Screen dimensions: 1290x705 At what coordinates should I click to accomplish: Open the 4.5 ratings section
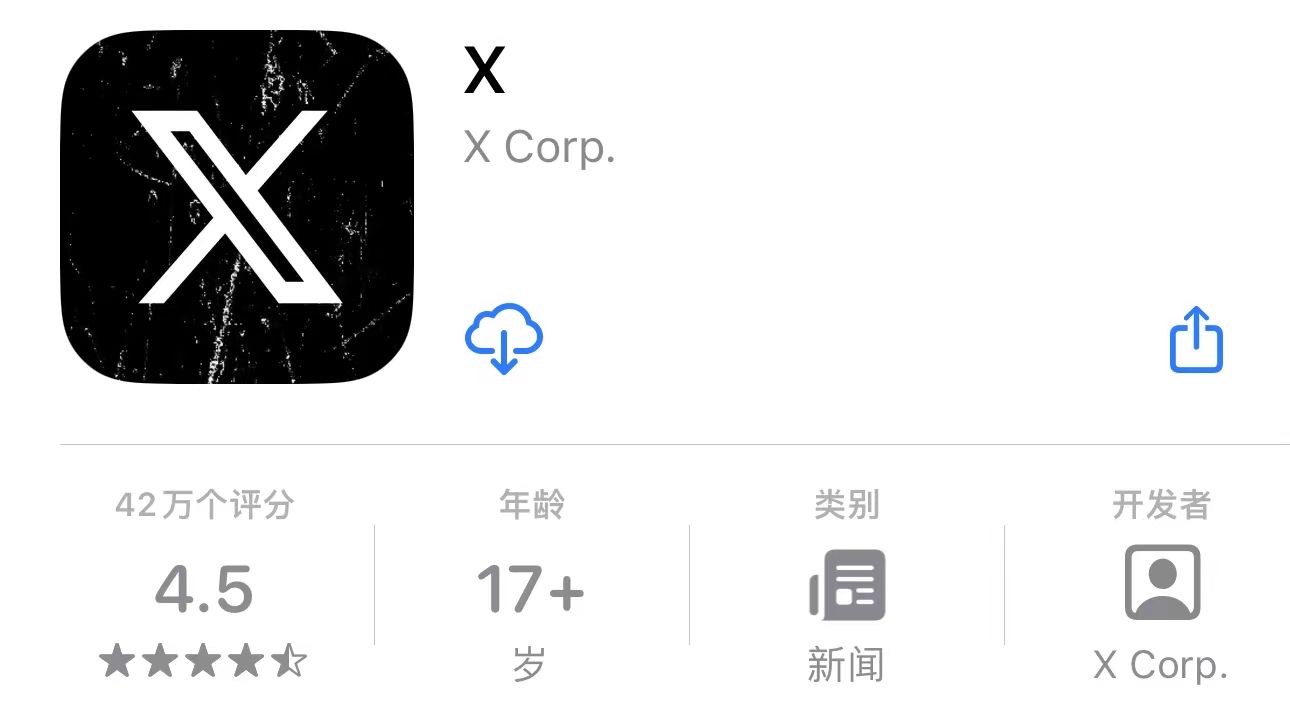[204, 590]
